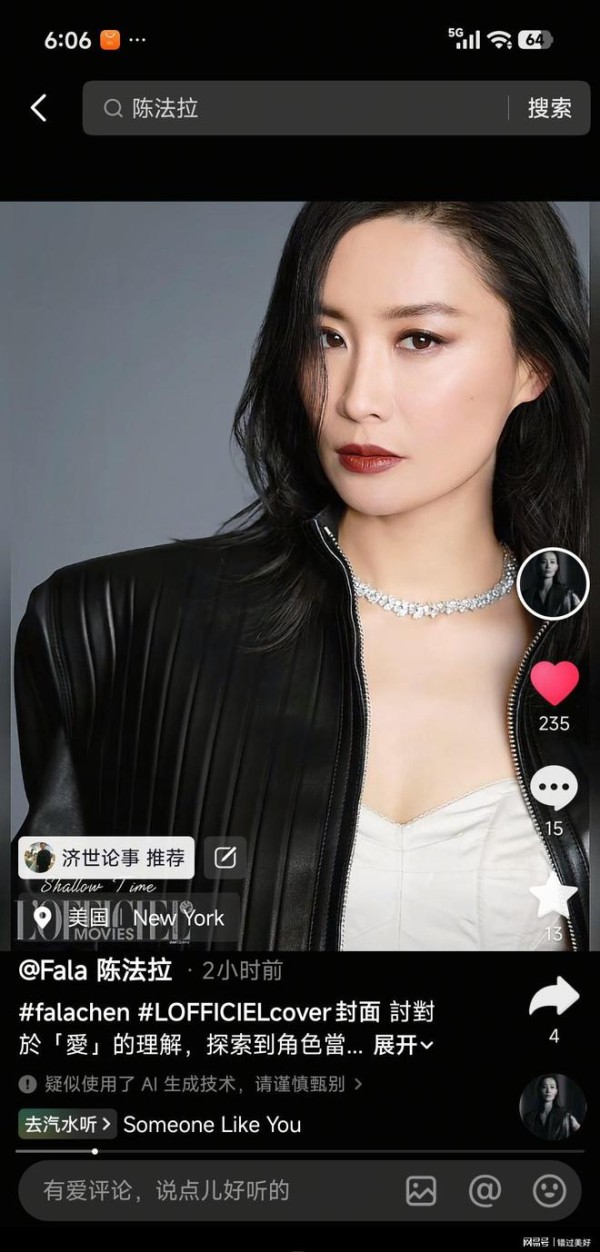Image resolution: width=600 pixels, height=1252 pixels.
Task: Tap the 搜索 search button
Action: pos(549,108)
